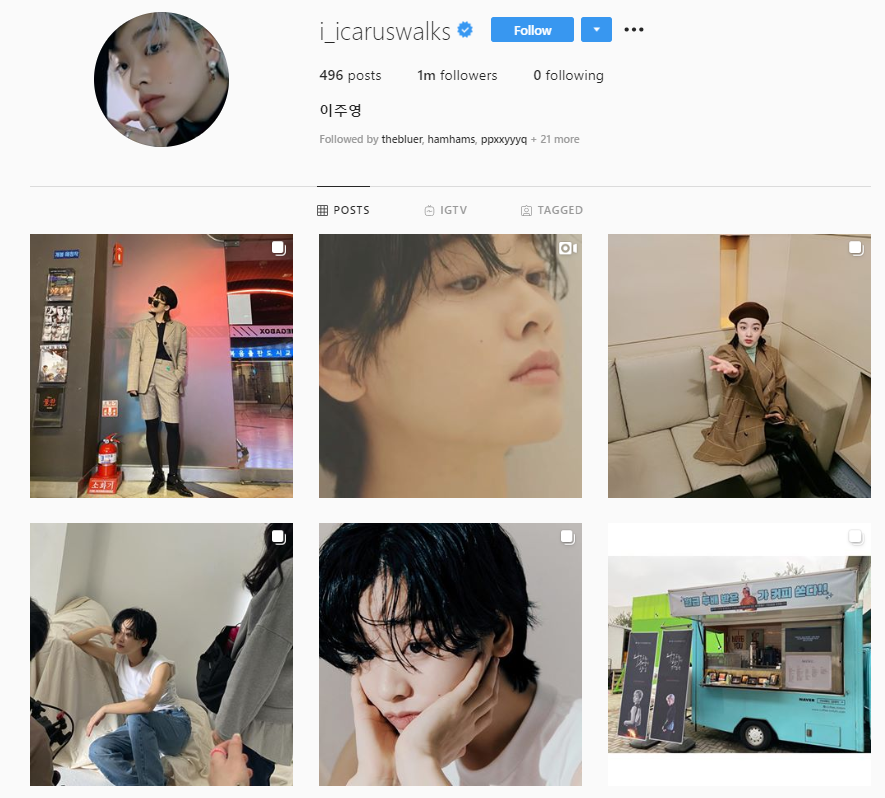The width and height of the screenshot is (885, 798).
Task: Open follower thebluer's profile
Action: coord(401,139)
